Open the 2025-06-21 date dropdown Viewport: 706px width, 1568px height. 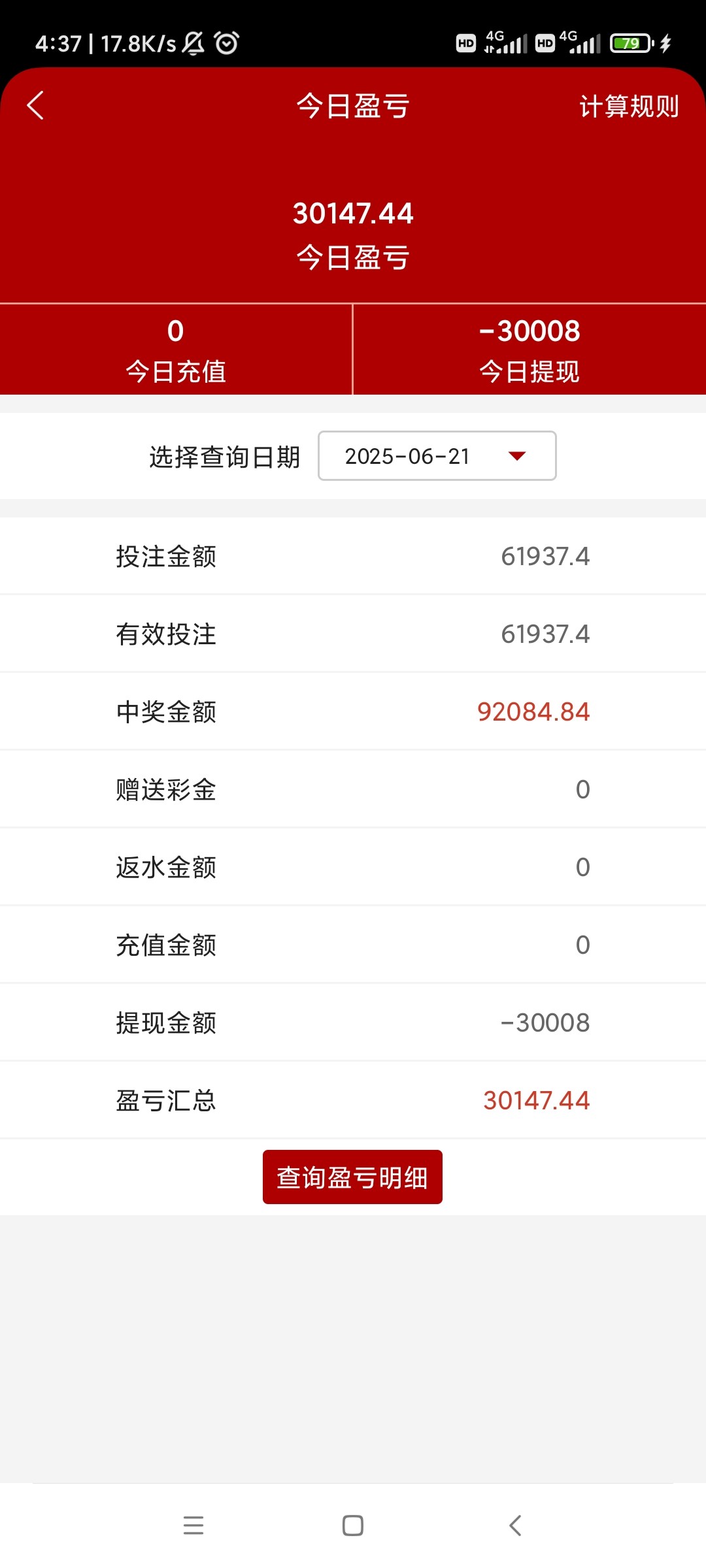(437, 456)
